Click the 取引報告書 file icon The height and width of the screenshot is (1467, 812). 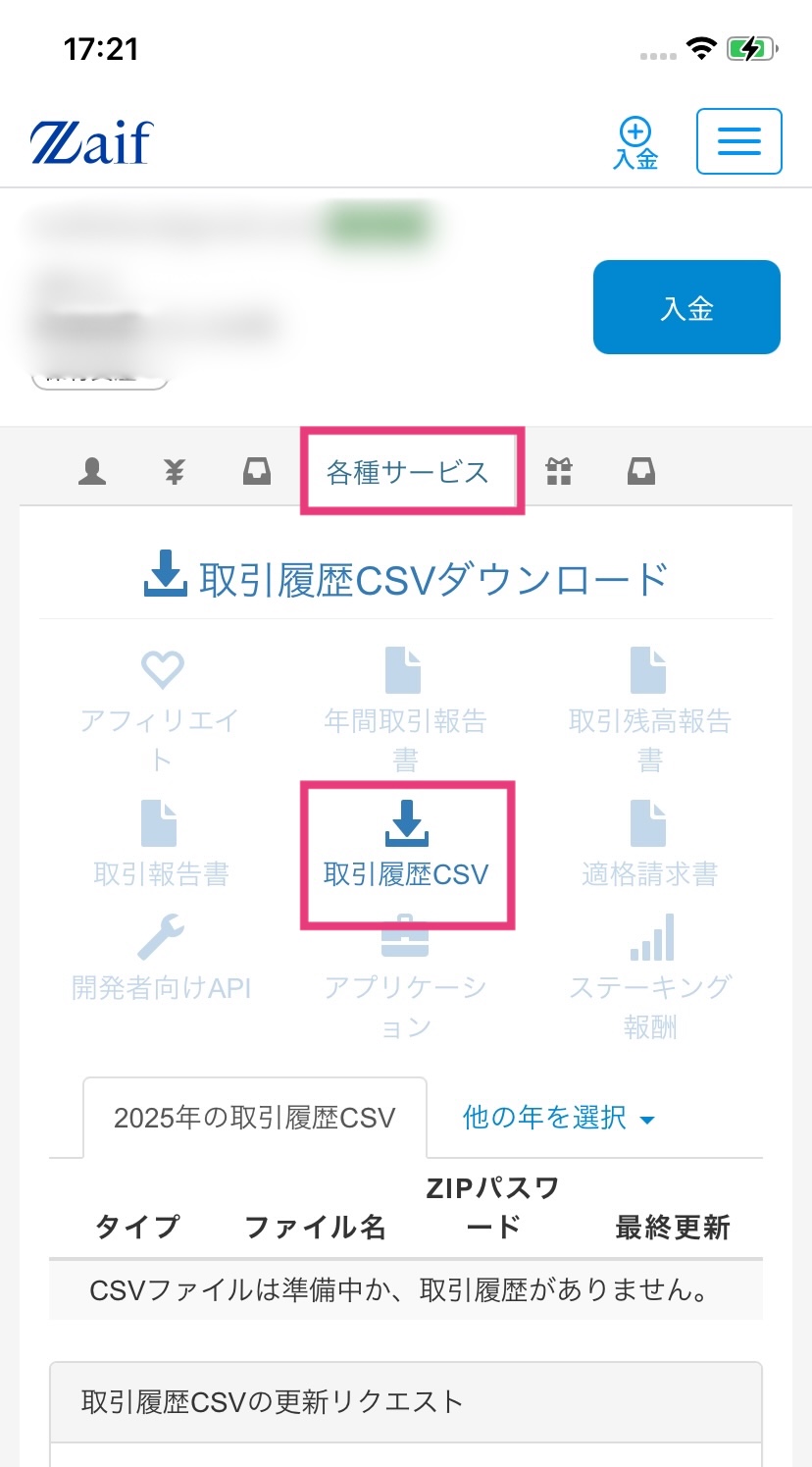(x=160, y=827)
